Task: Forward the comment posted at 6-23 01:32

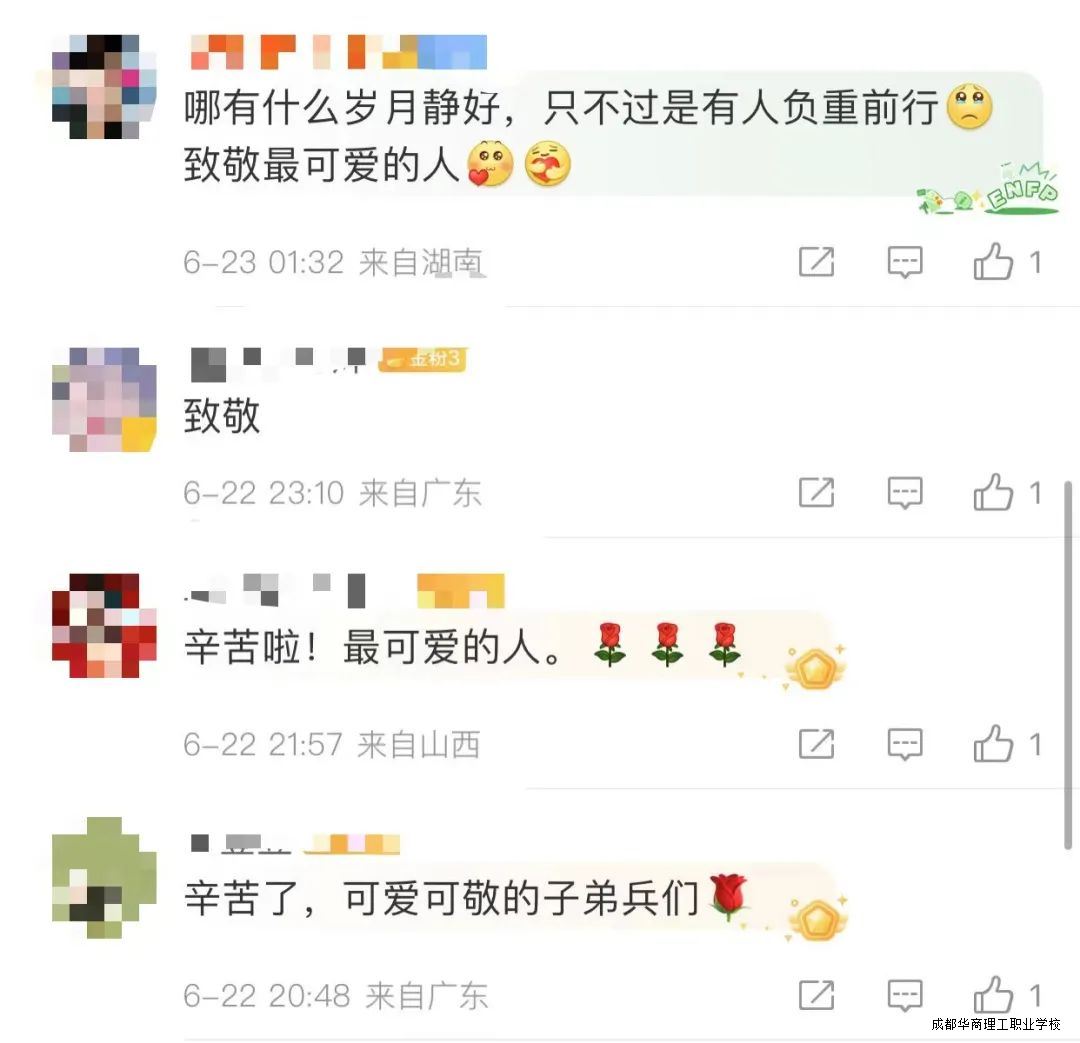Action: (x=816, y=263)
